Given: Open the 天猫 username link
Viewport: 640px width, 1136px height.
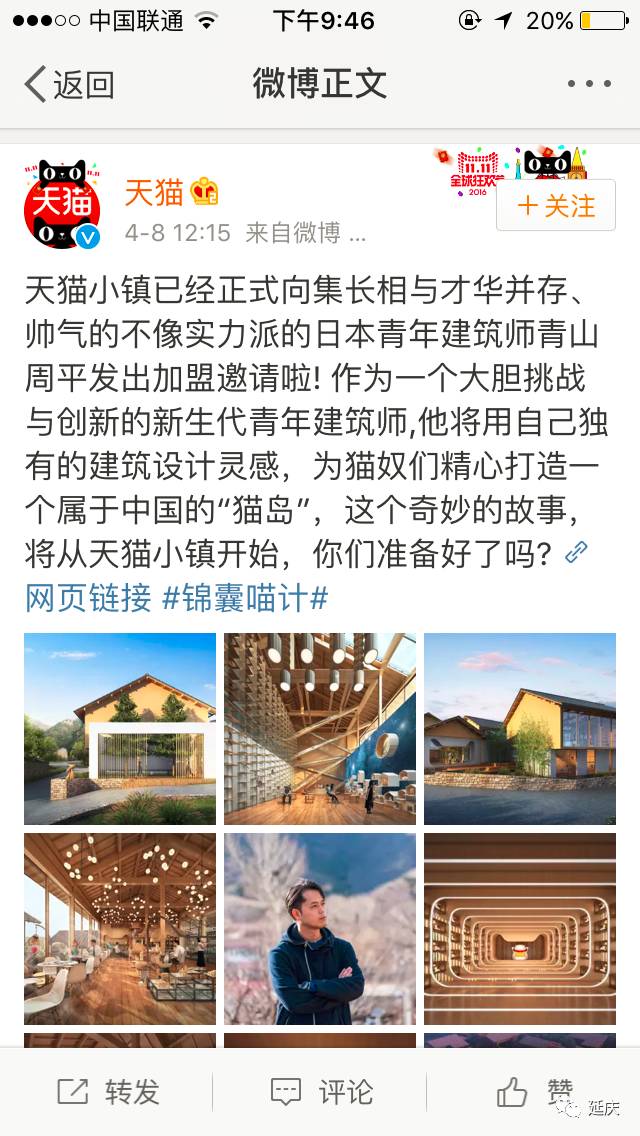Looking at the screenshot, I should (153, 191).
